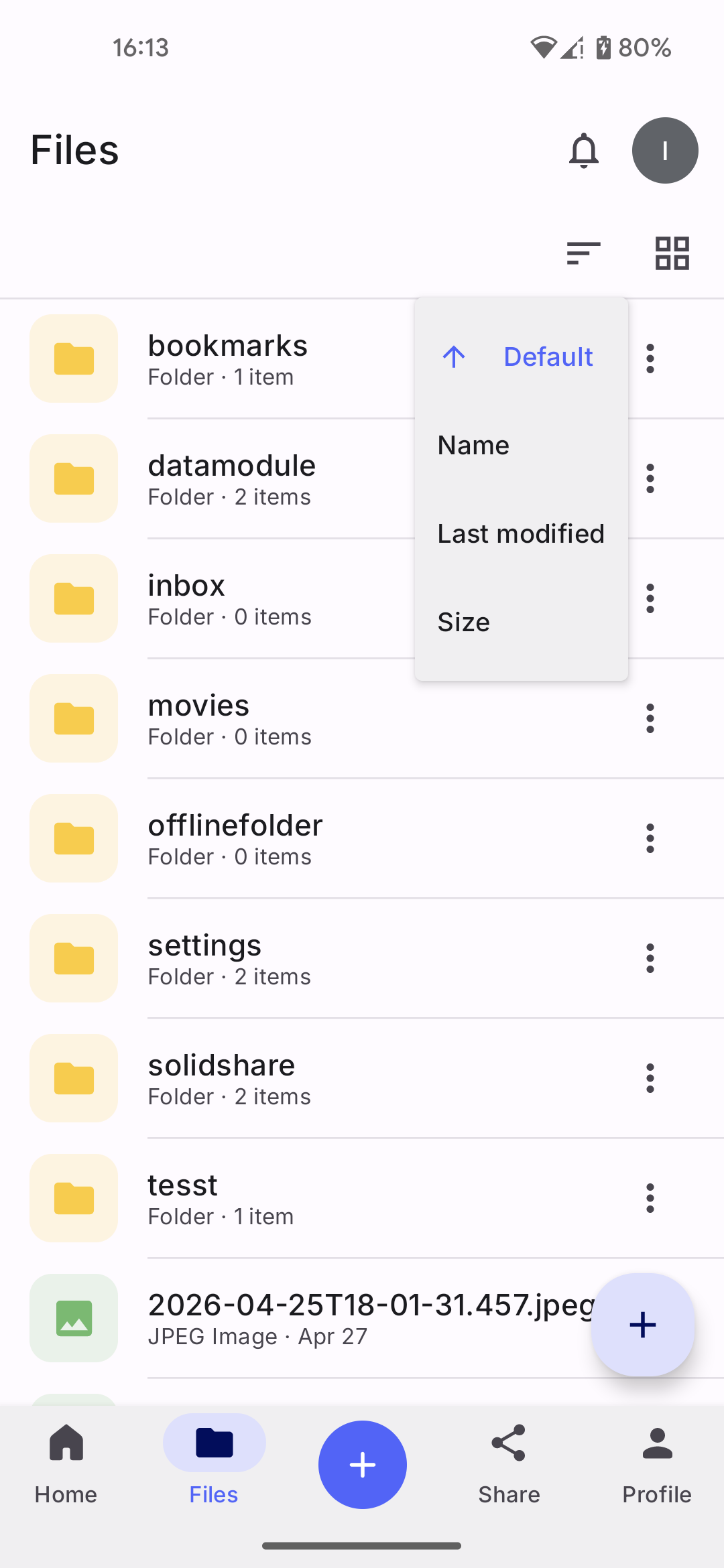Sort files by Name

(x=522, y=445)
